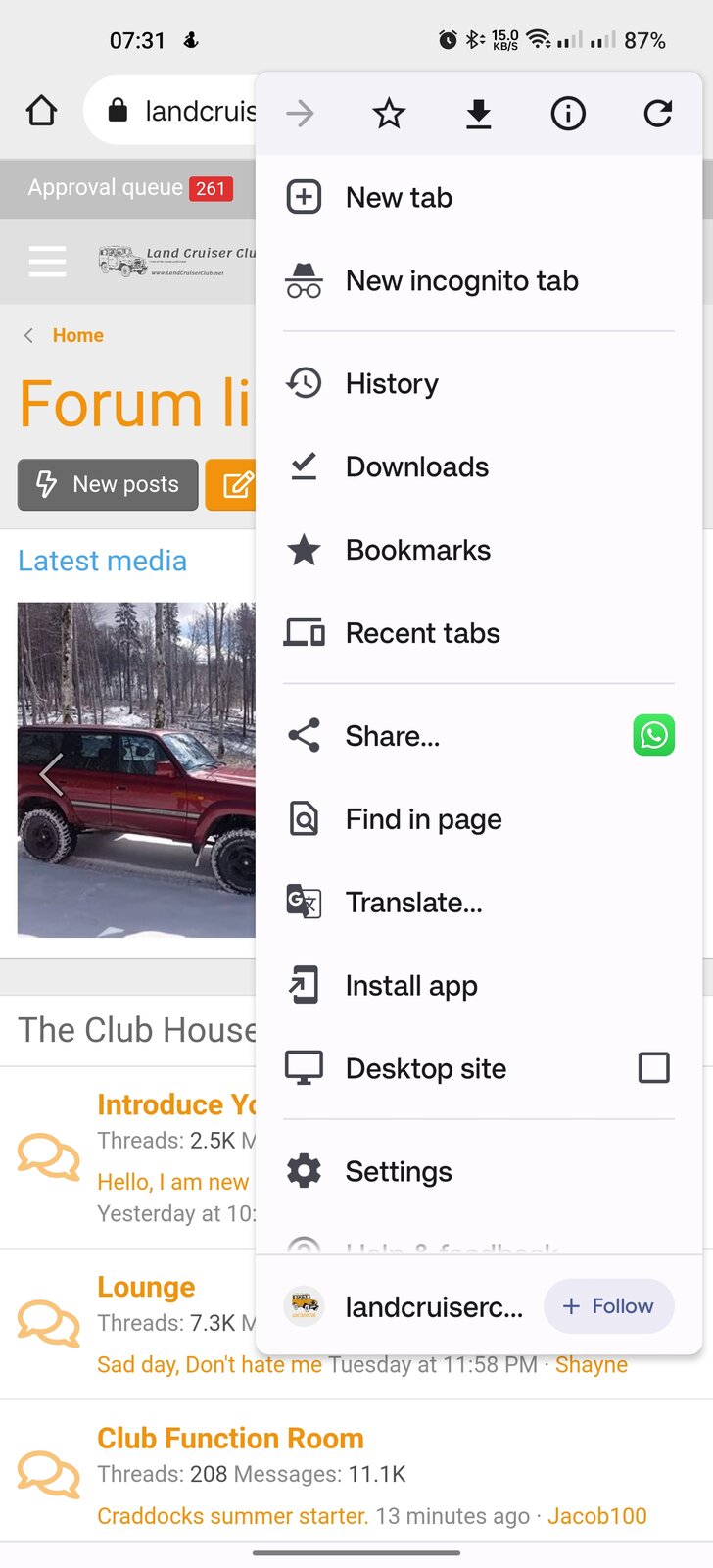This screenshot has height=1568, width=713.
Task: Open a new incognito tab
Action: pos(461,281)
